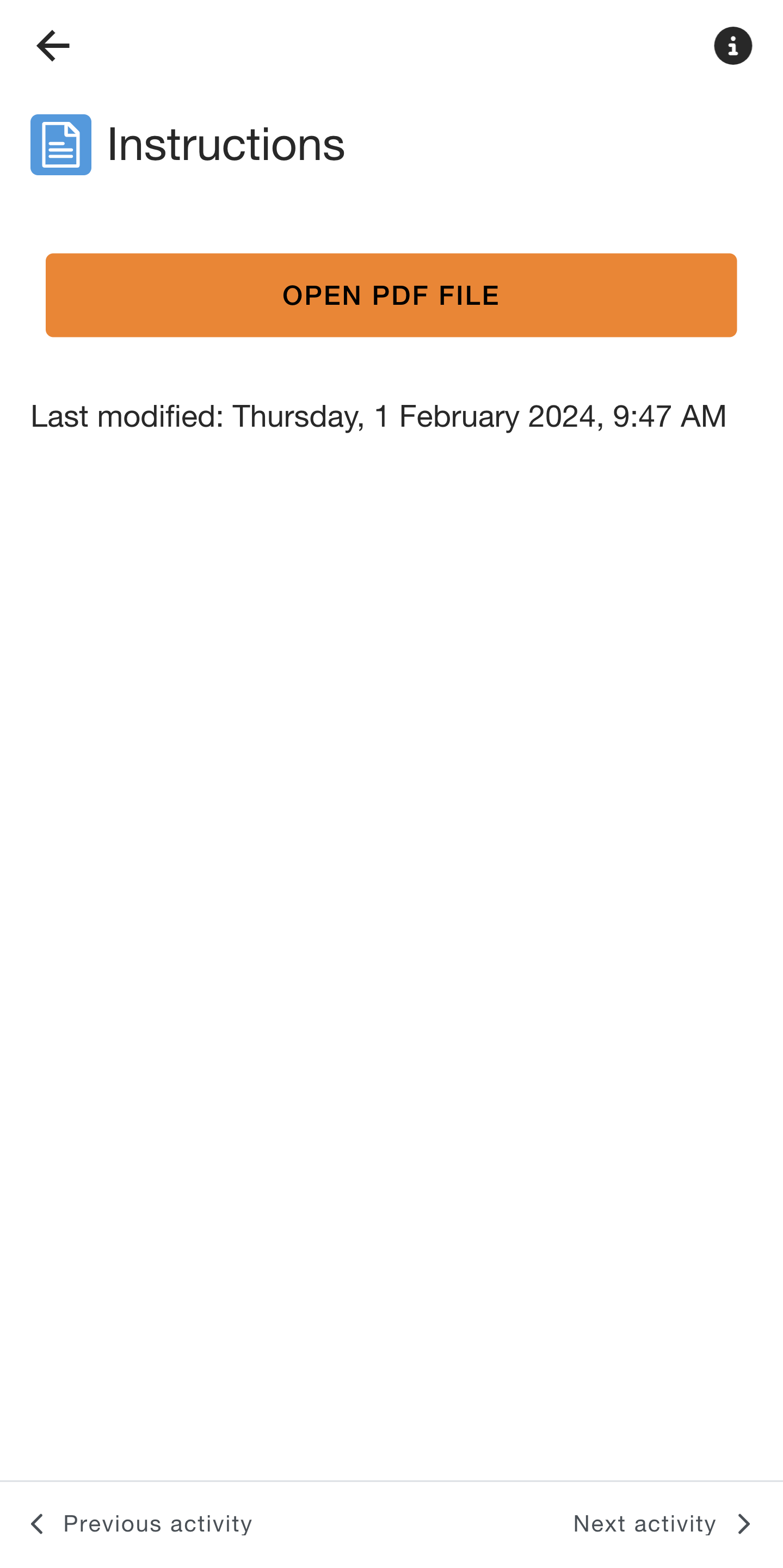Go back using the arrow icon
Image resolution: width=783 pixels, height=1568 pixels.
(x=53, y=46)
